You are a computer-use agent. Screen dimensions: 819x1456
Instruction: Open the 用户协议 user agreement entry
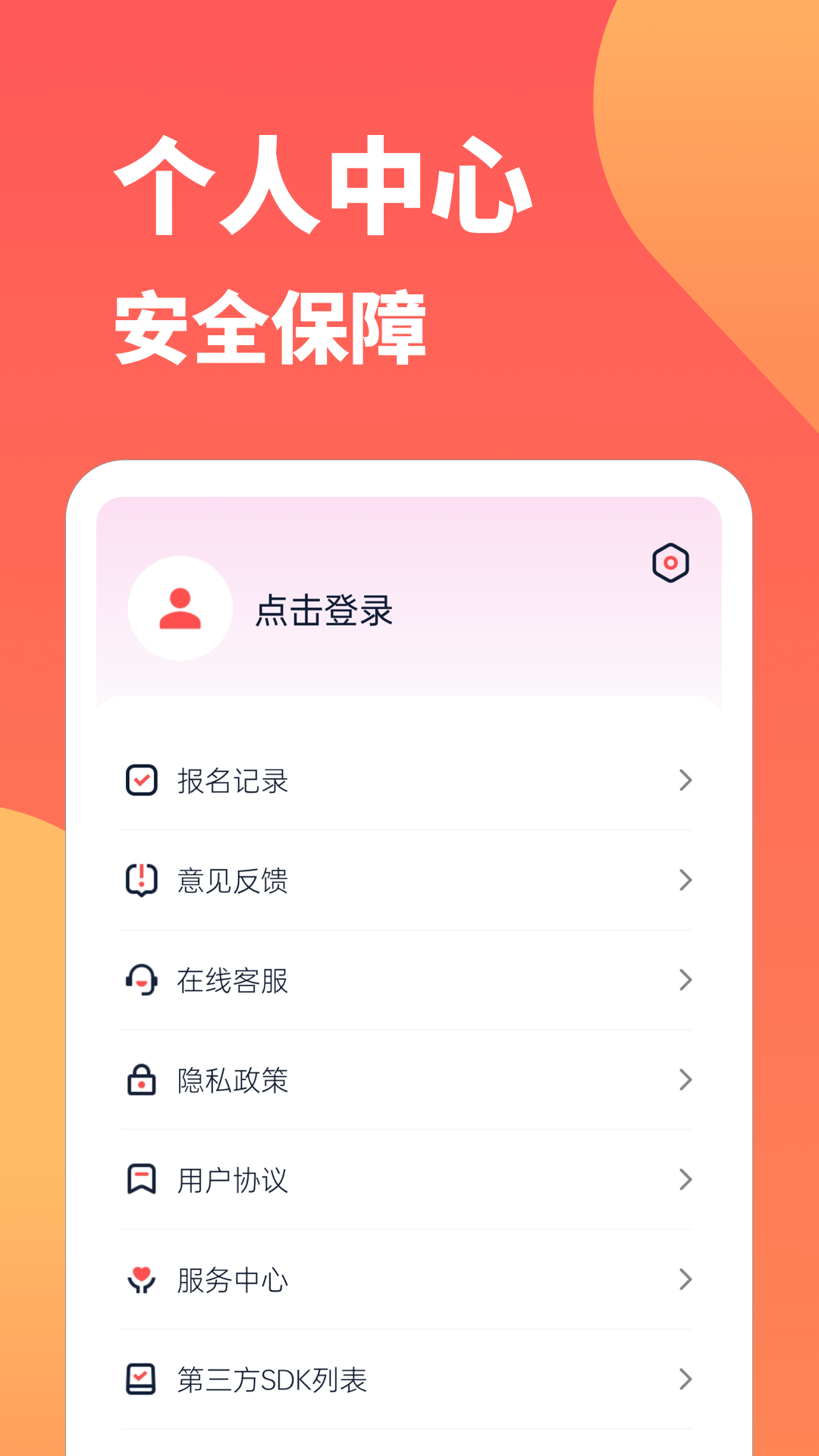click(232, 1180)
